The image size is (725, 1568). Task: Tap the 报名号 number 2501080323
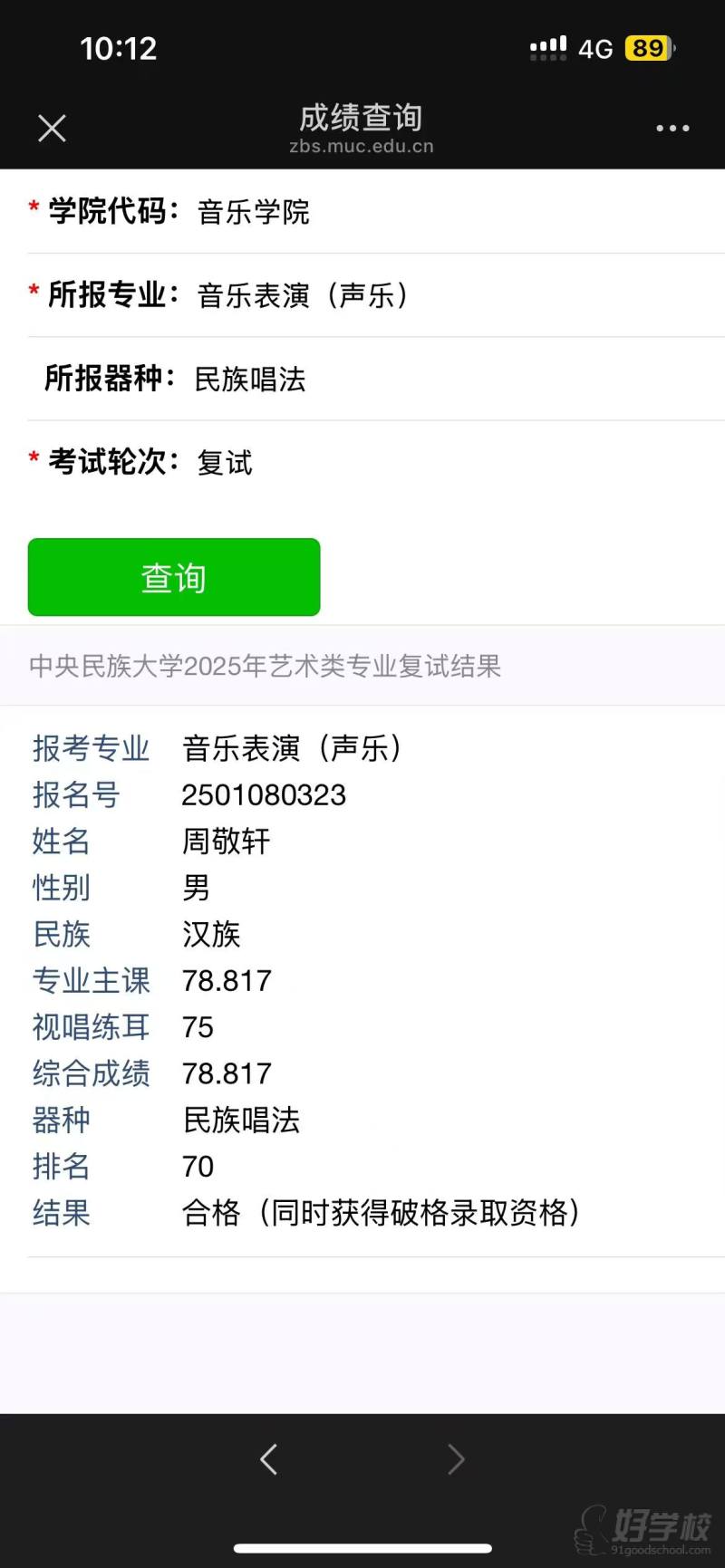pyautogui.click(x=264, y=795)
